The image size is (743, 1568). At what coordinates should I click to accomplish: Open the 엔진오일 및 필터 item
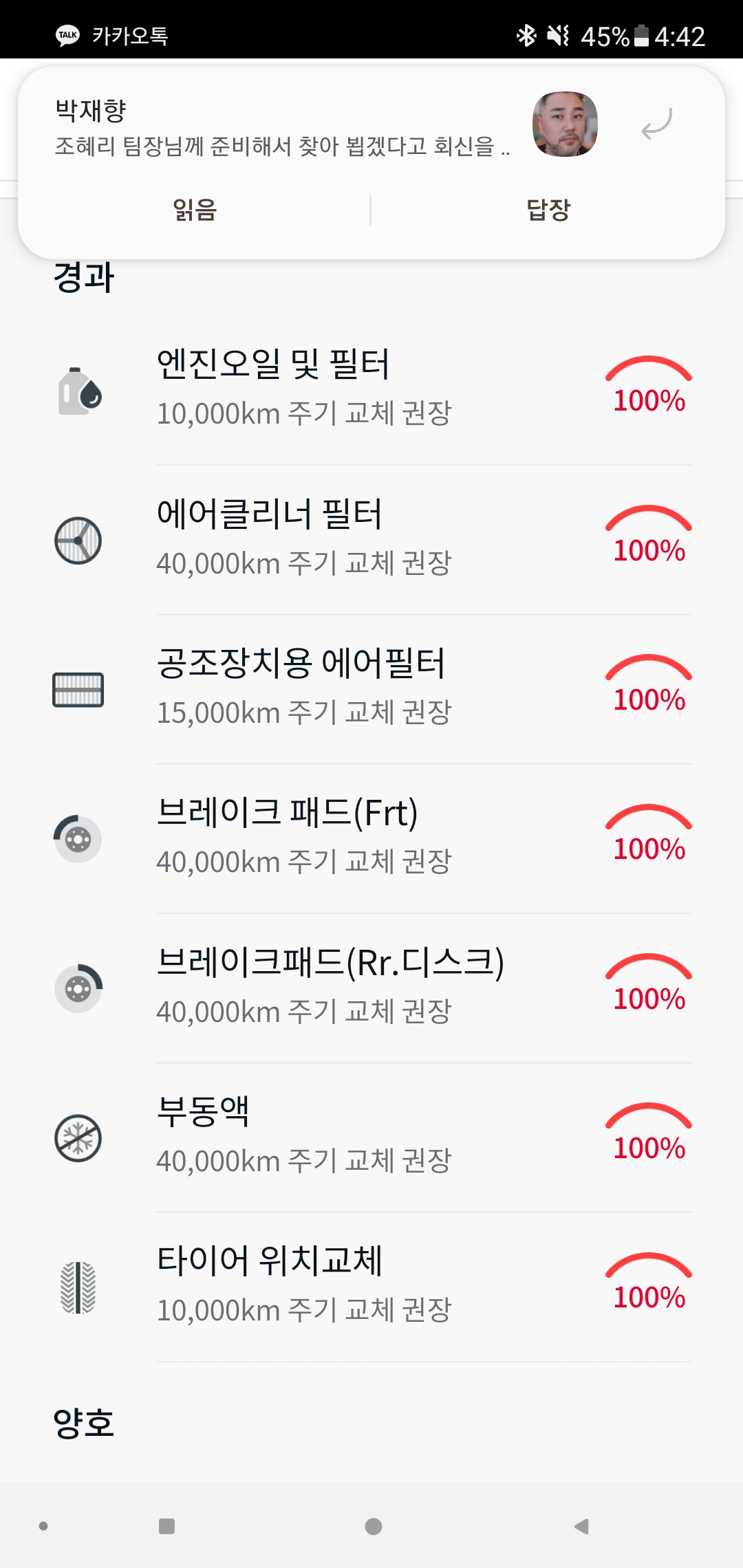(x=371, y=390)
